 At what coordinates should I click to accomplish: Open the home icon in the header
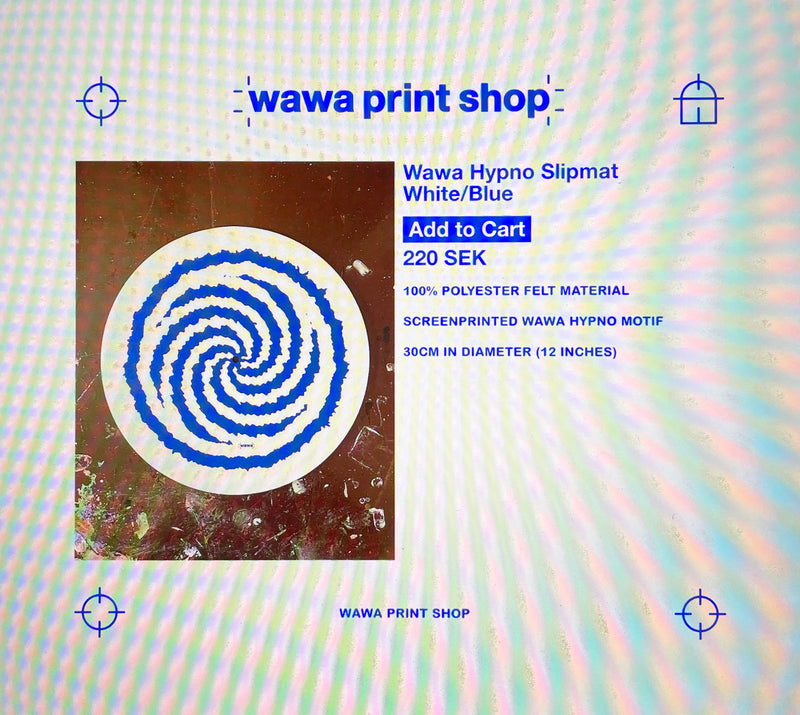(x=698, y=101)
